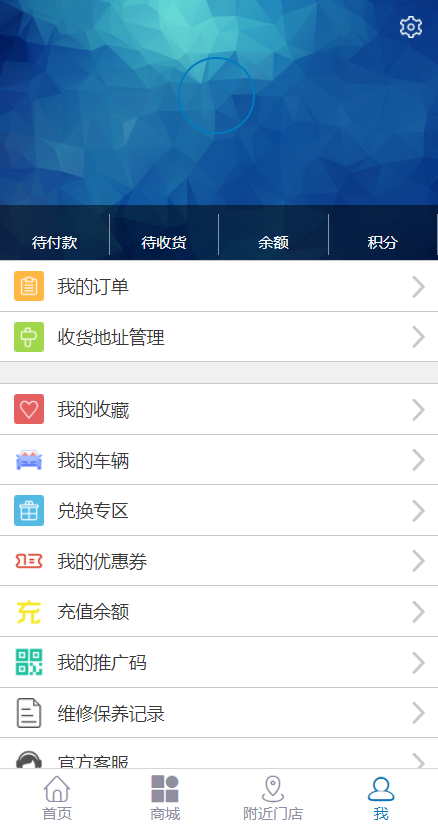
Task: Open 我的优惠券 coupons
Action: coord(219,561)
